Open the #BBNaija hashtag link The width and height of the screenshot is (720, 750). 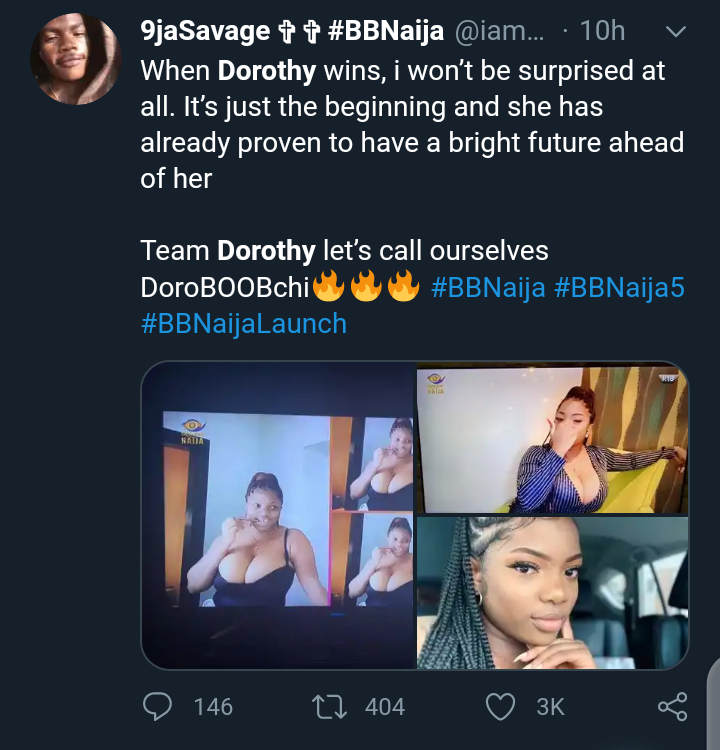488,287
